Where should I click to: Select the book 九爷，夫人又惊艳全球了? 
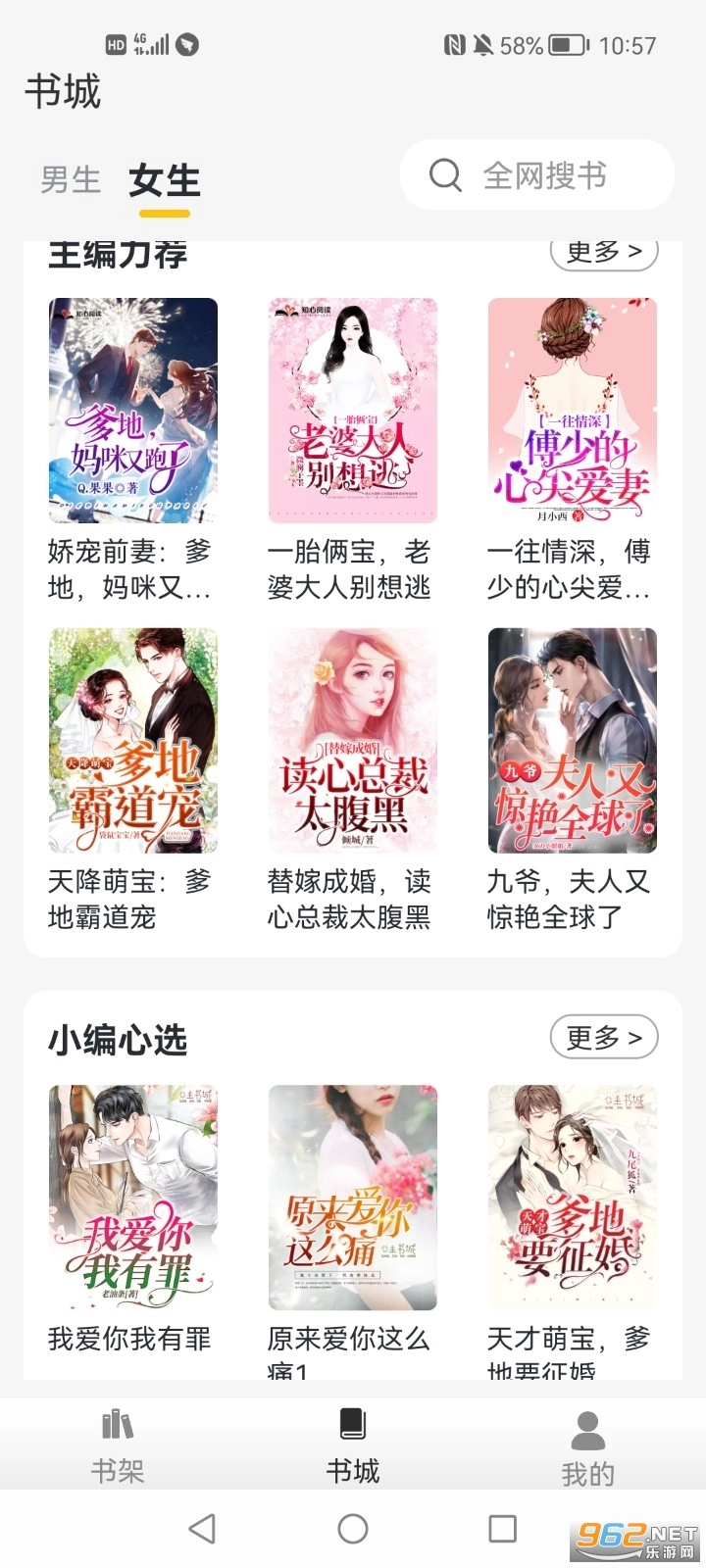click(x=573, y=741)
